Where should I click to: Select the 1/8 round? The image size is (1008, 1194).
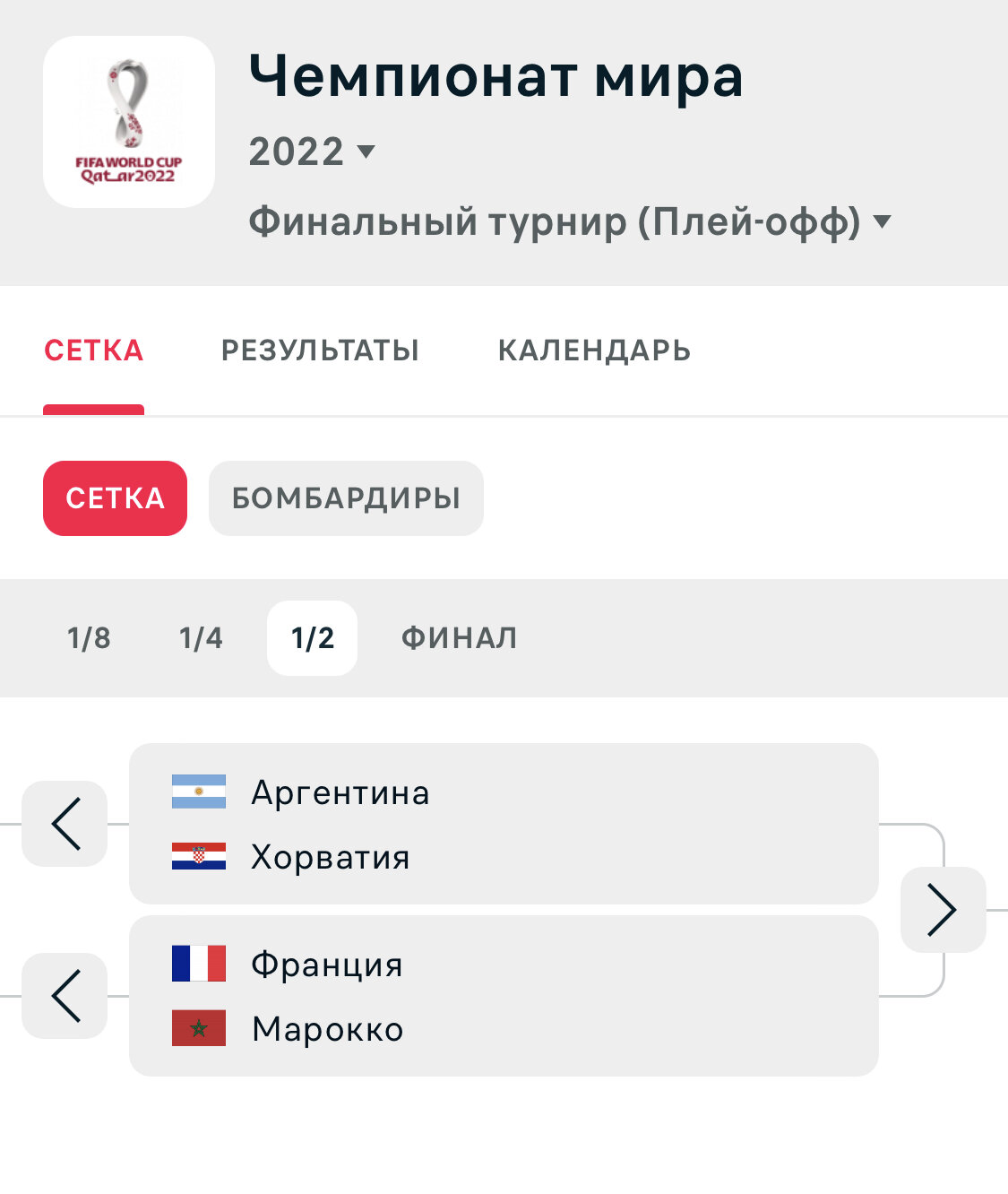pyautogui.click(x=89, y=638)
